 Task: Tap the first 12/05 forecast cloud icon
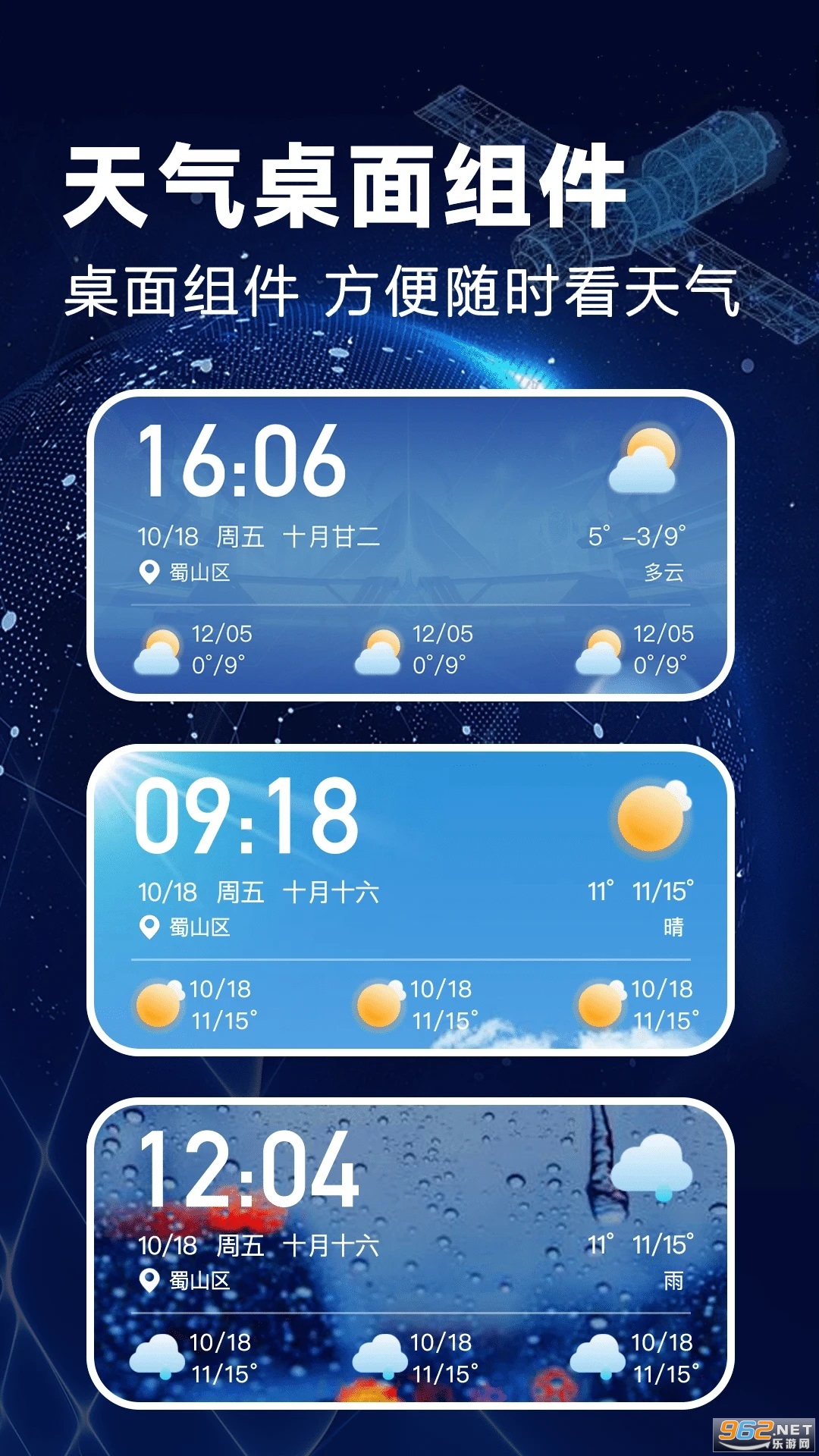(157, 651)
